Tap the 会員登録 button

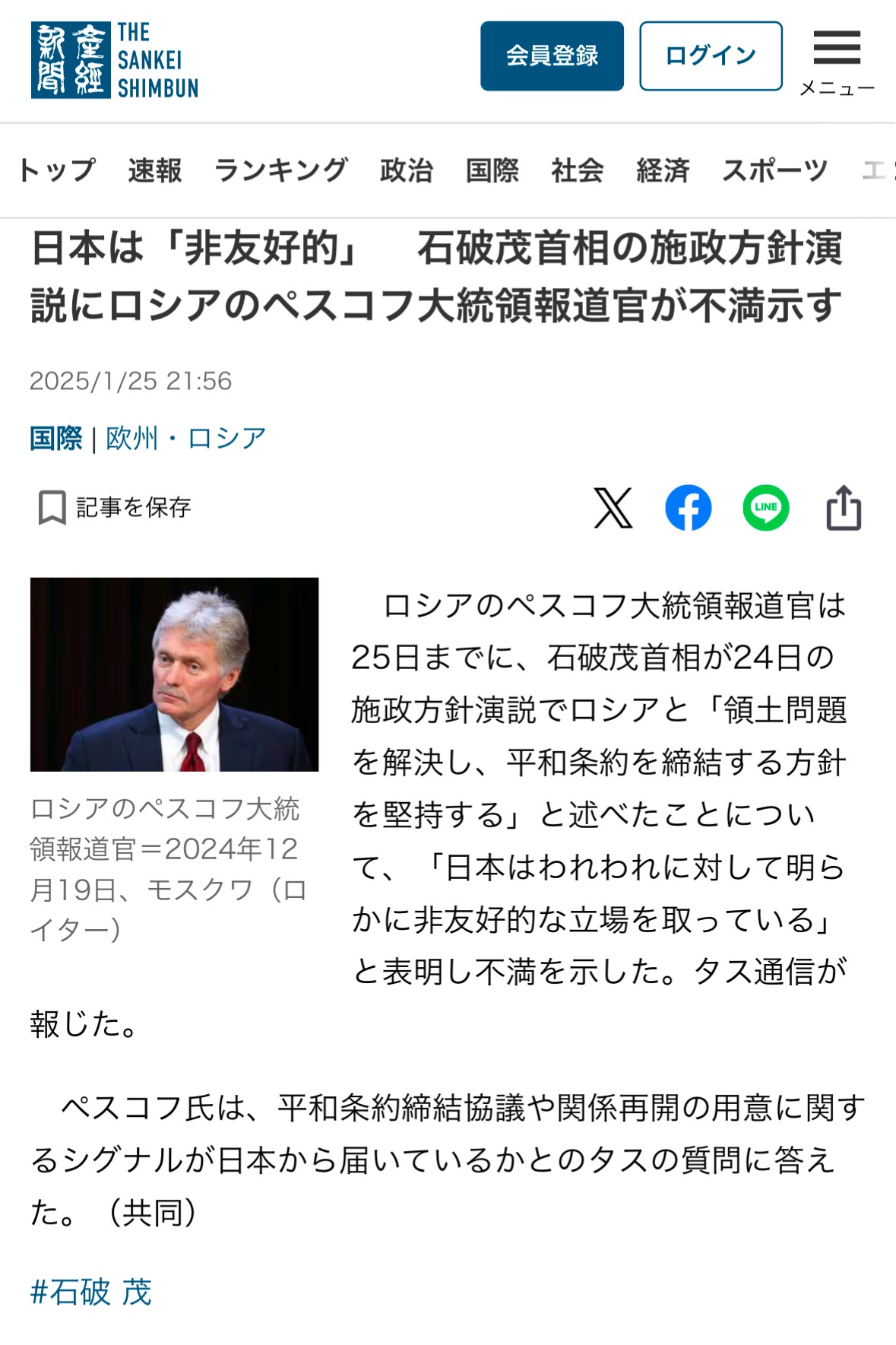552,56
